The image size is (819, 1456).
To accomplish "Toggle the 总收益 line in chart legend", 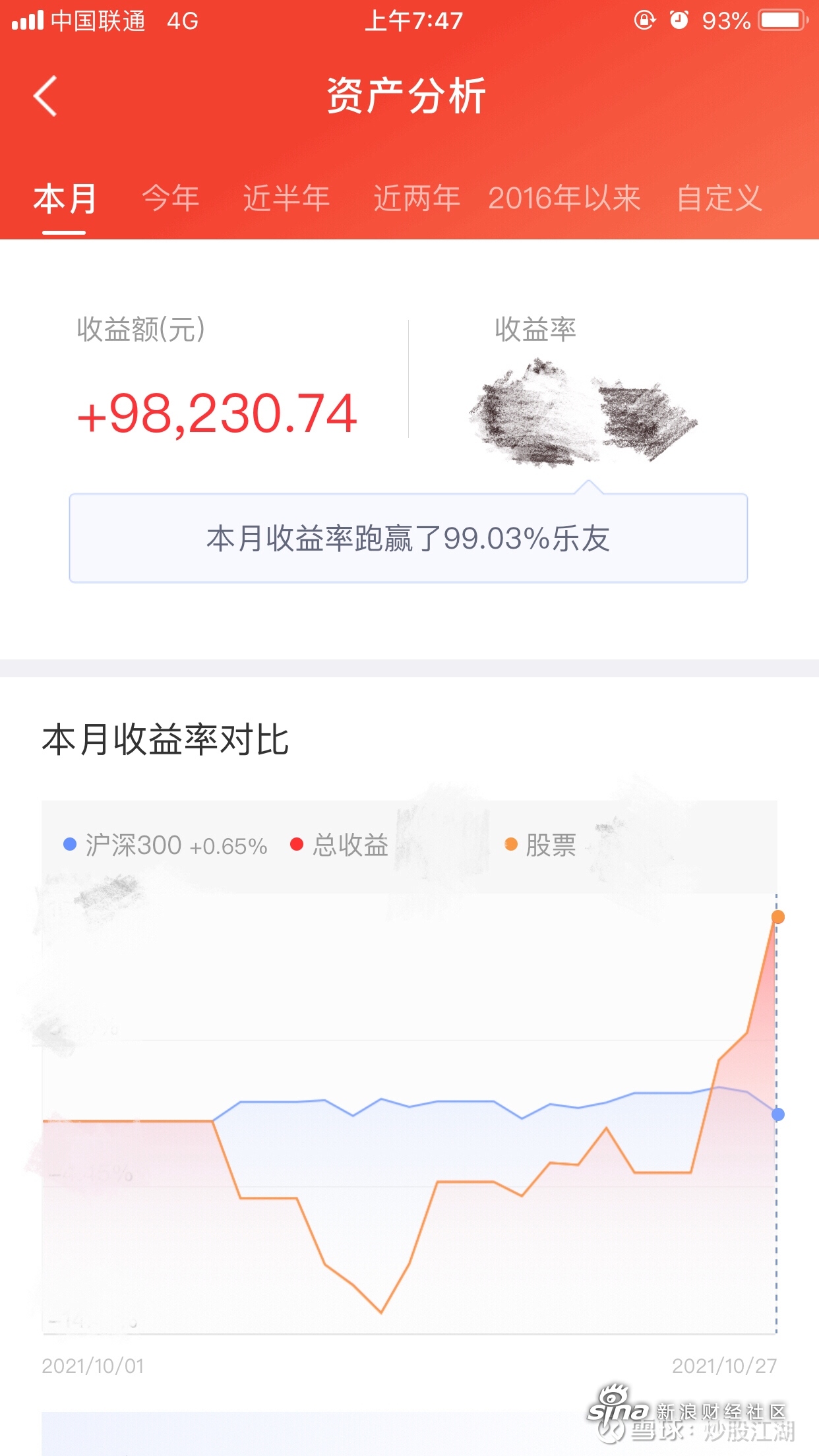I will (340, 845).
